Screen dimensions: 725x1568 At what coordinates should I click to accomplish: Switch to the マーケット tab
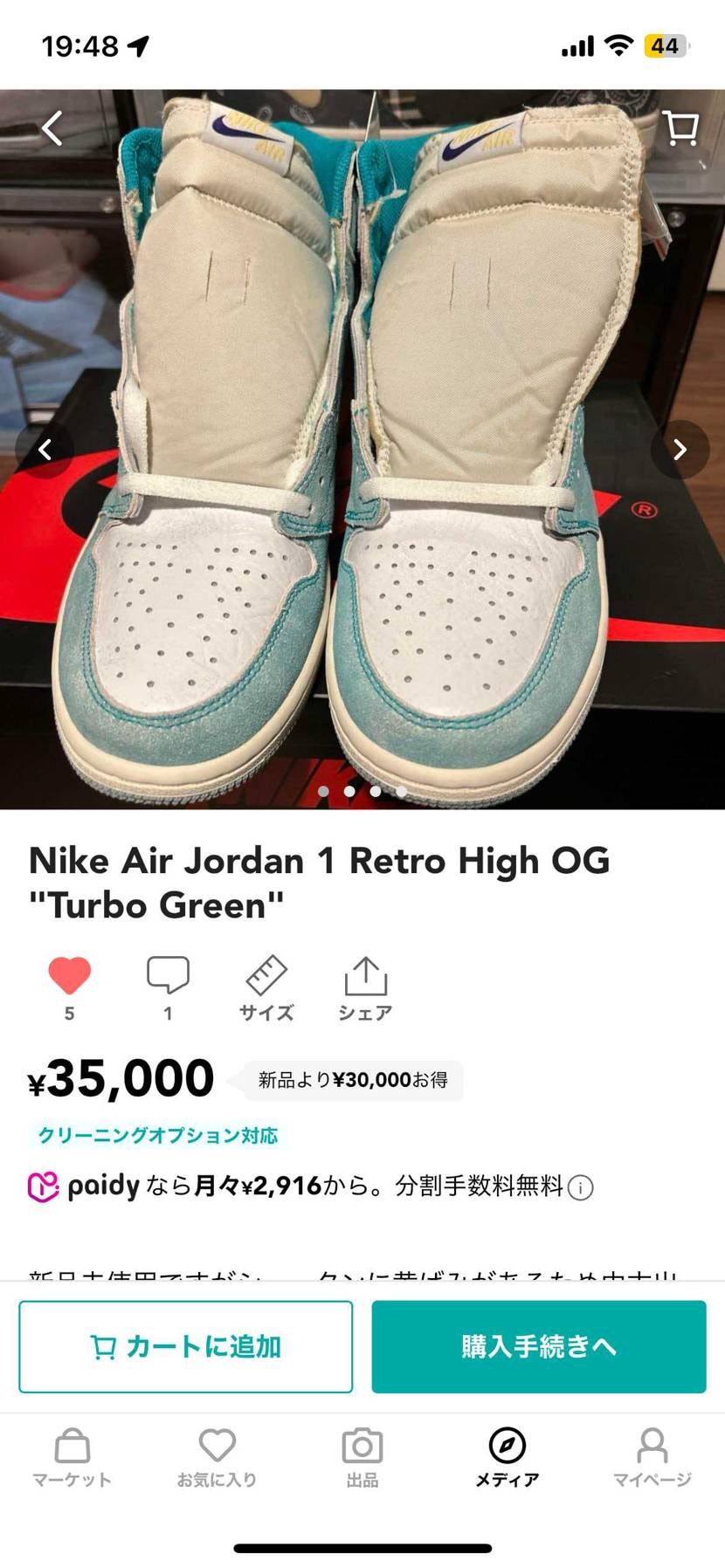point(72,1458)
